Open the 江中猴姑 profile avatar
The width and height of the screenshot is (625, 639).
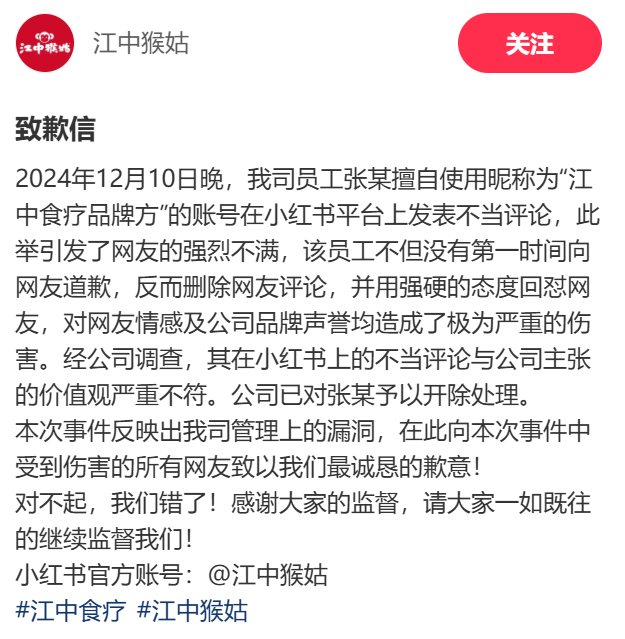pyautogui.click(x=45, y=44)
